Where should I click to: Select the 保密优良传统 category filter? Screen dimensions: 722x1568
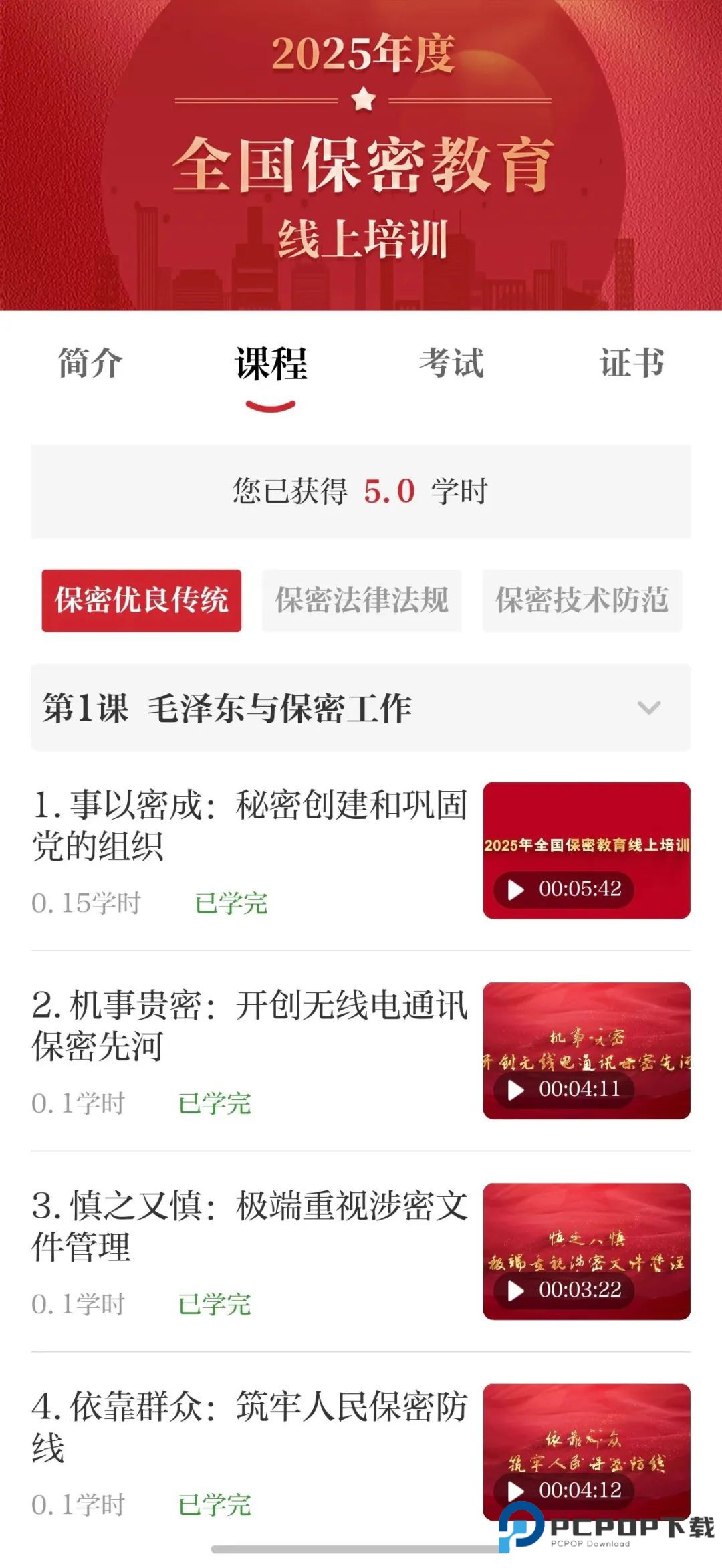[142, 600]
